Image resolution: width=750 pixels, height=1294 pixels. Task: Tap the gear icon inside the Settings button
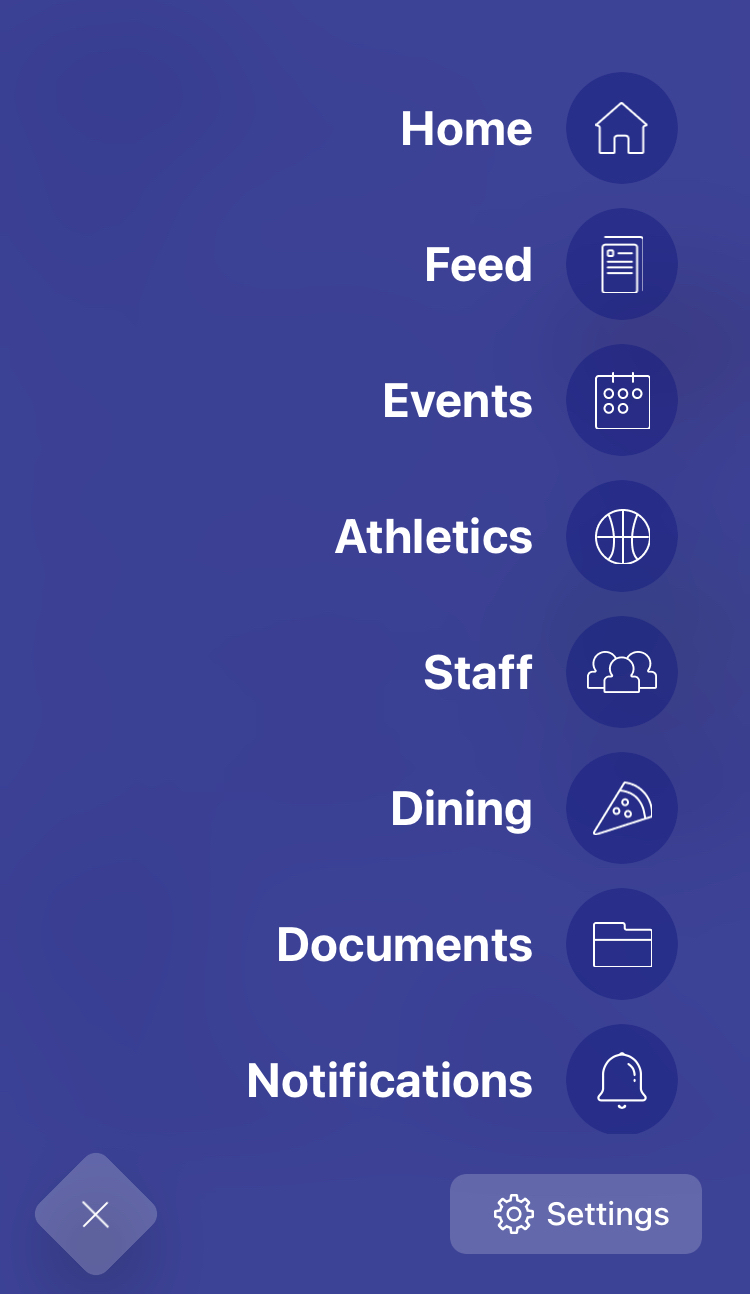point(513,1214)
